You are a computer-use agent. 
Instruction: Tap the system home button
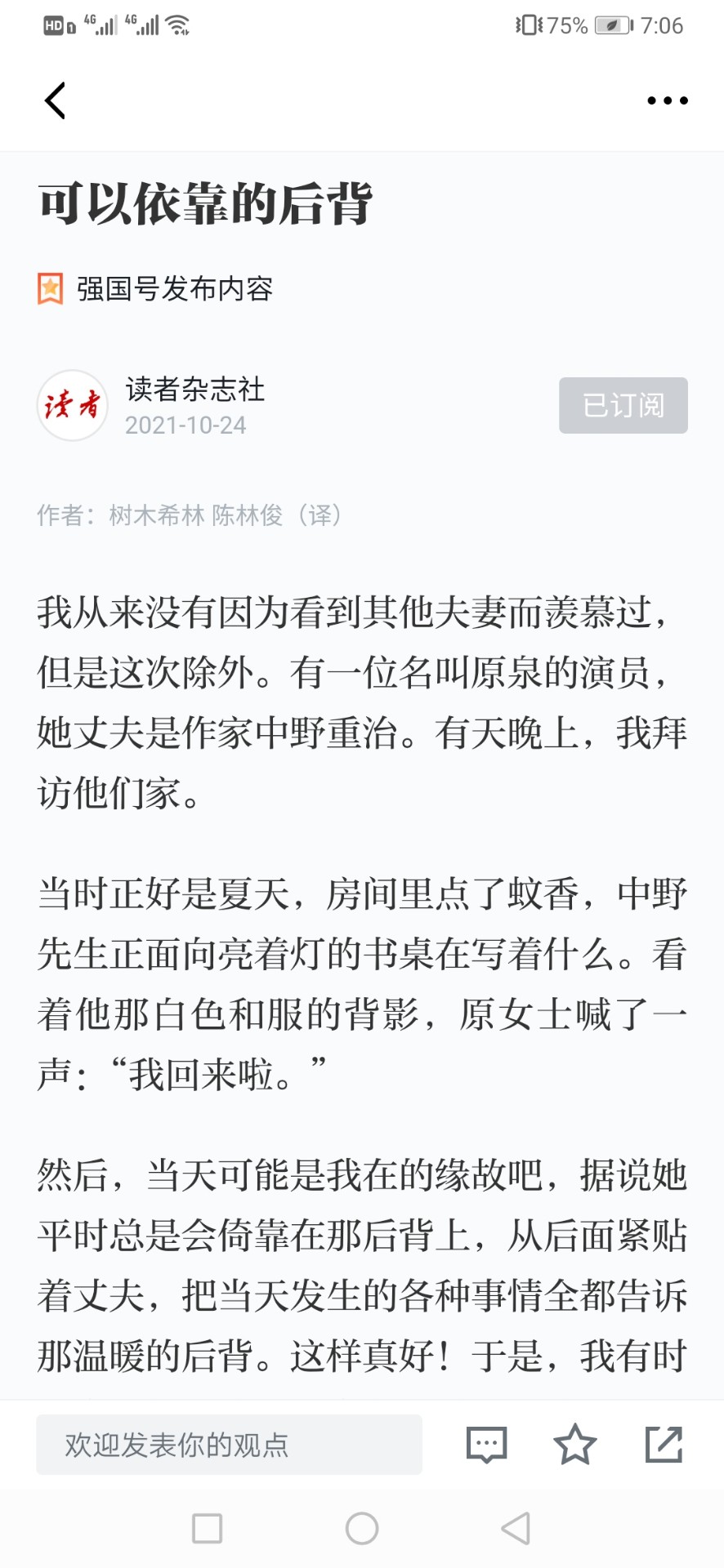[x=362, y=1528]
